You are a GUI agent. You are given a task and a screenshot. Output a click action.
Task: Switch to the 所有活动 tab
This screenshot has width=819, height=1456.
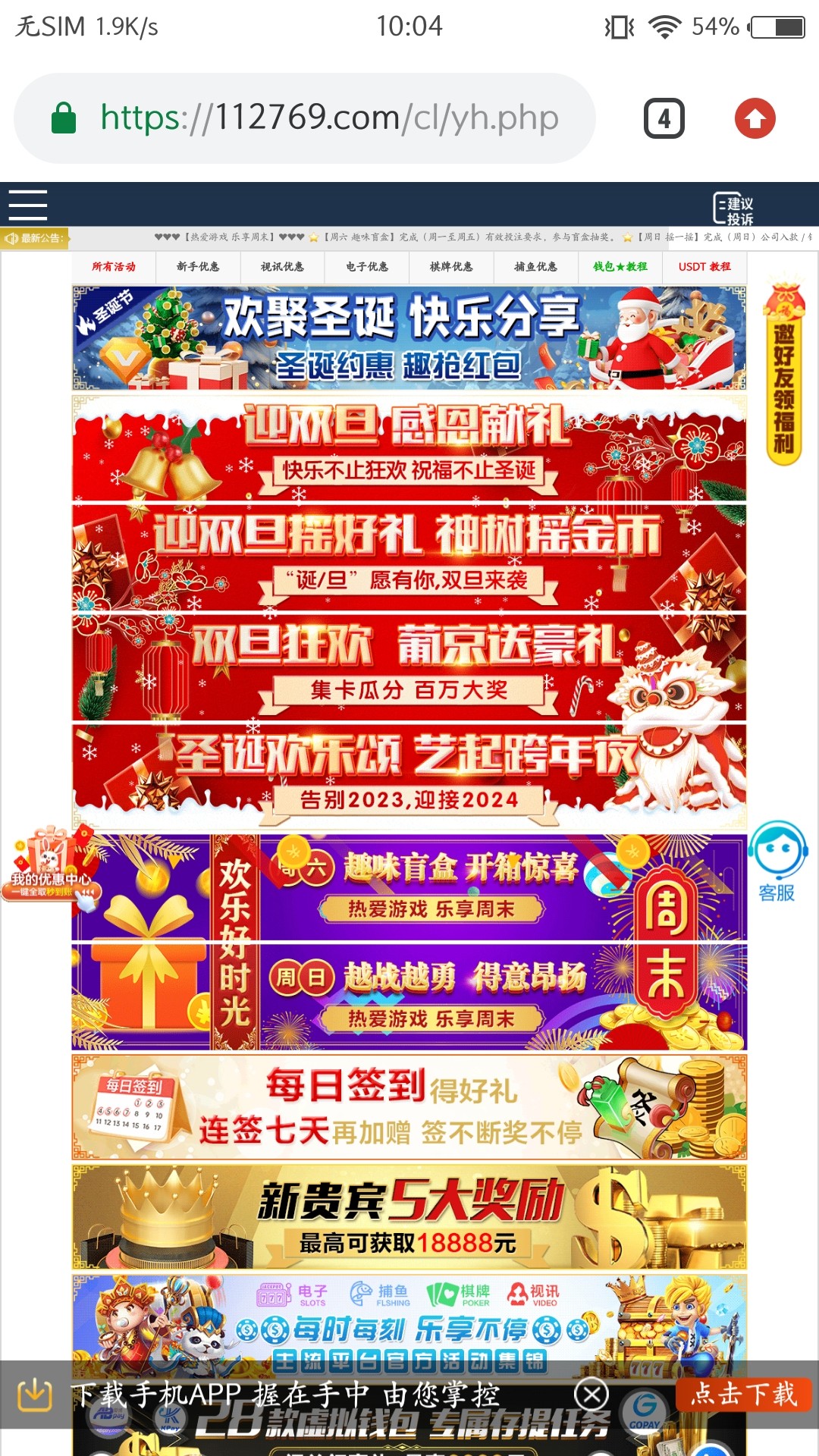[x=114, y=267]
